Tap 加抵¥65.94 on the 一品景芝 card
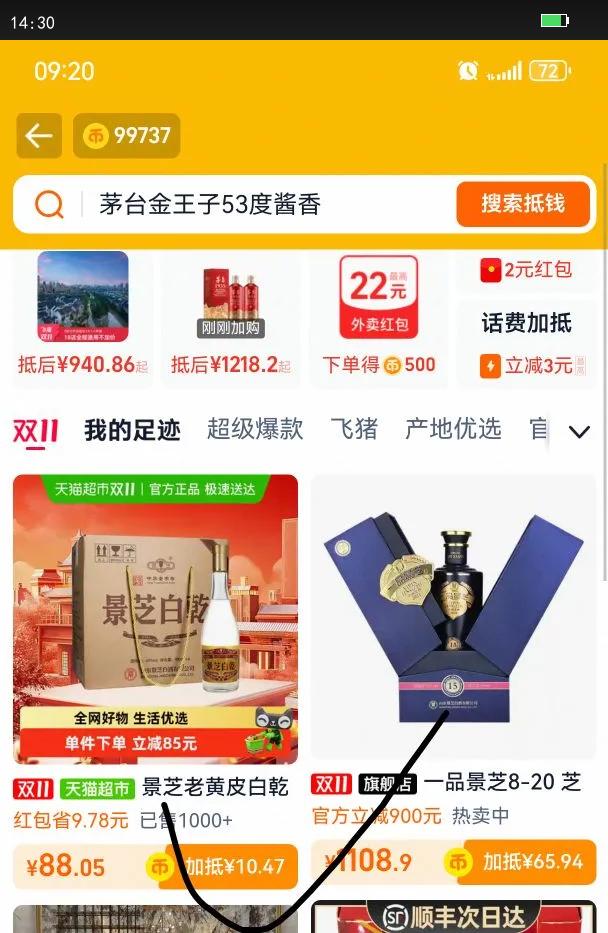608x933 pixels. pos(527,861)
